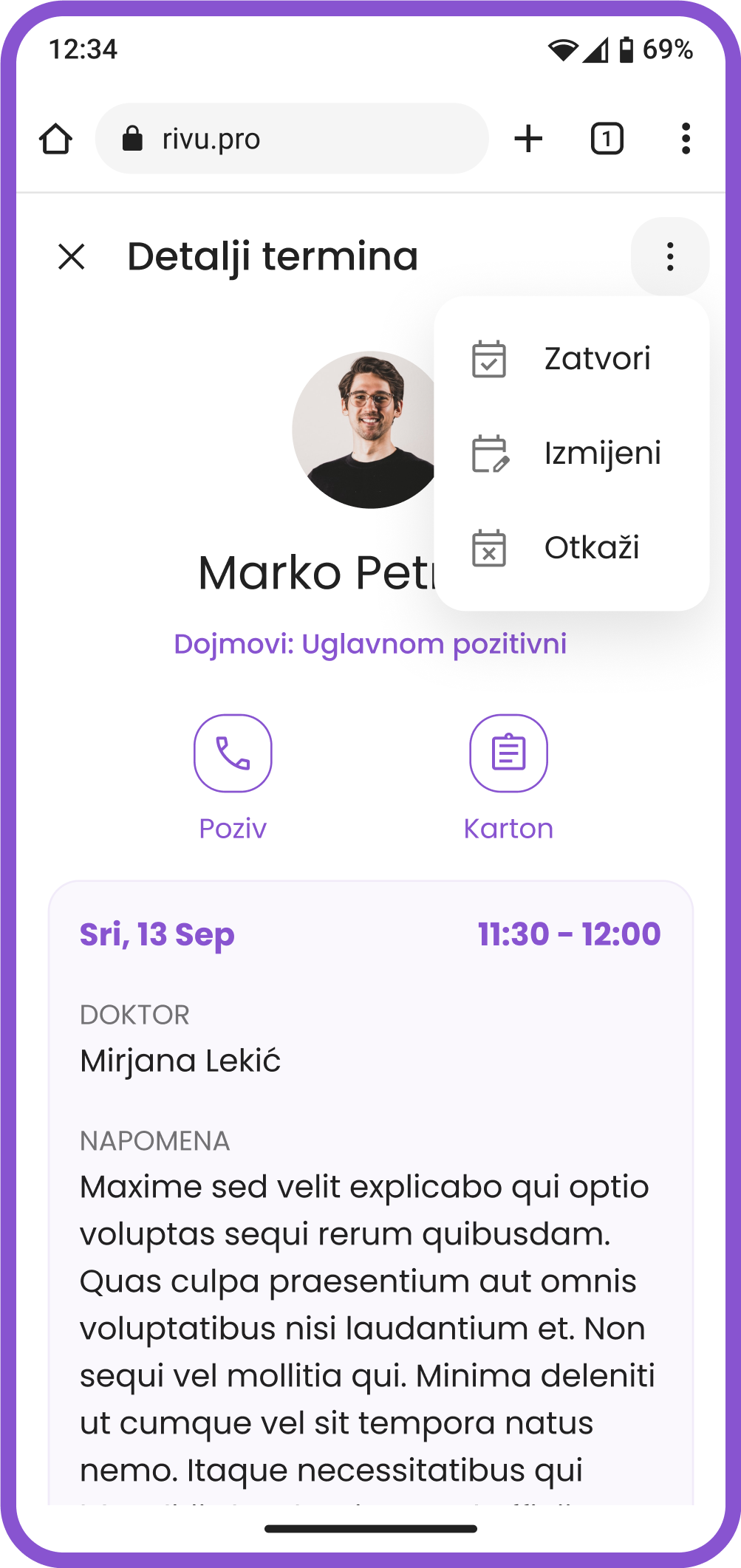Open the browser tab switcher

click(607, 139)
